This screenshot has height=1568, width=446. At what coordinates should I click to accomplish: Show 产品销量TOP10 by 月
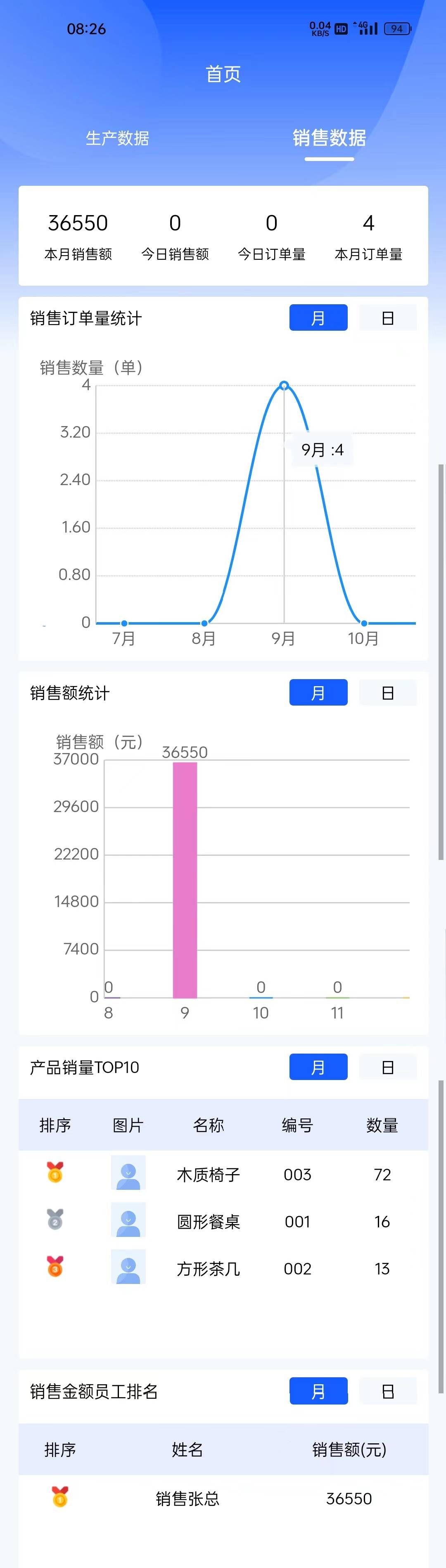click(318, 1067)
